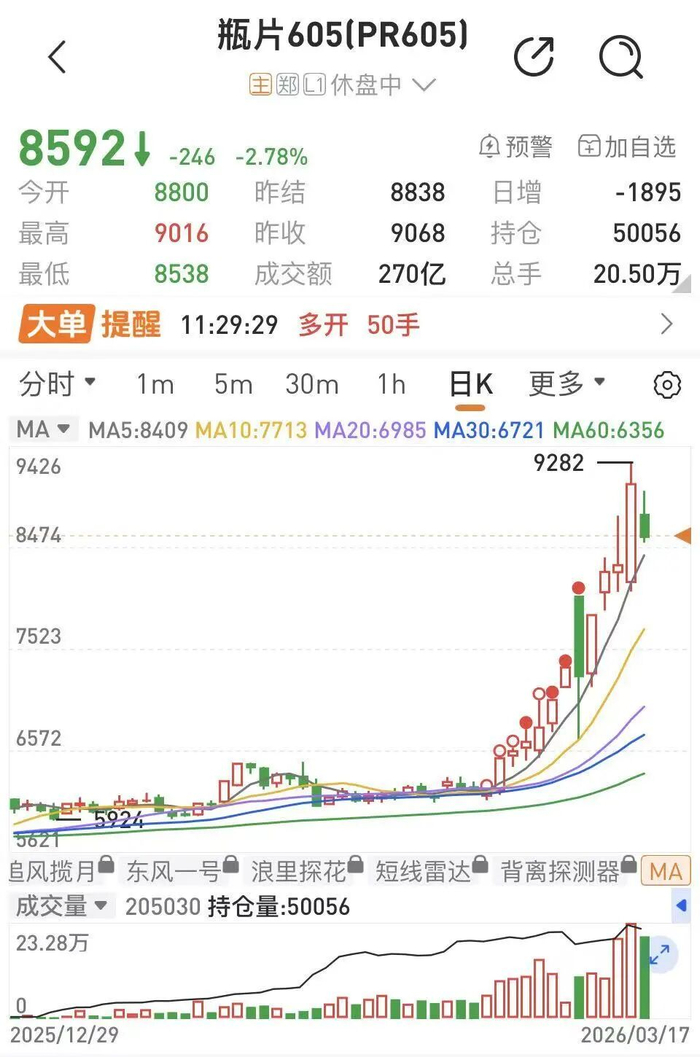
Task: Add the contract to watchlist via 加自选
Action: pyautogui.click(x=628, y=146)
